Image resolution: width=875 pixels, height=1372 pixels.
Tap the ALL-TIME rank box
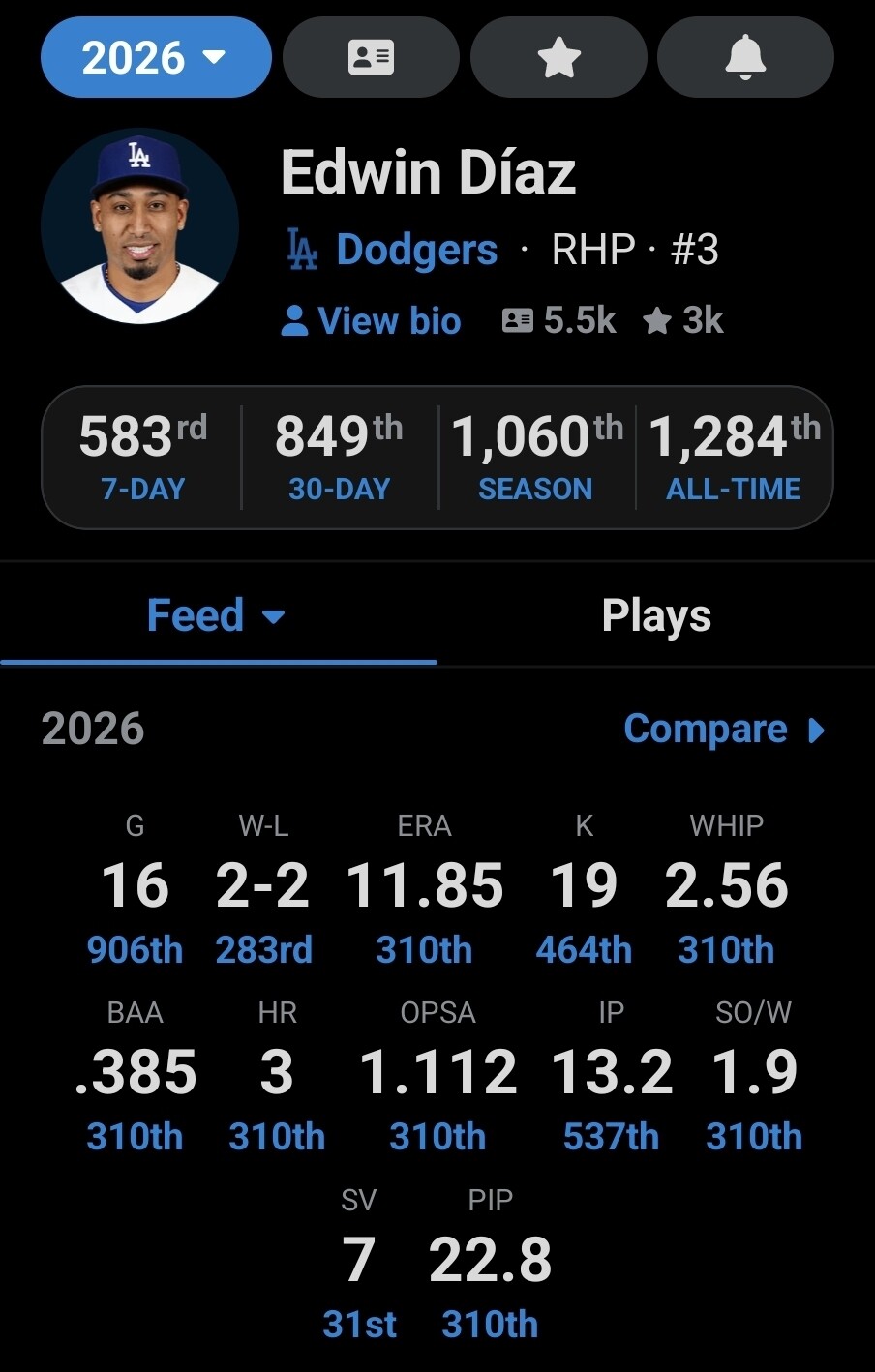coord(734,457)
